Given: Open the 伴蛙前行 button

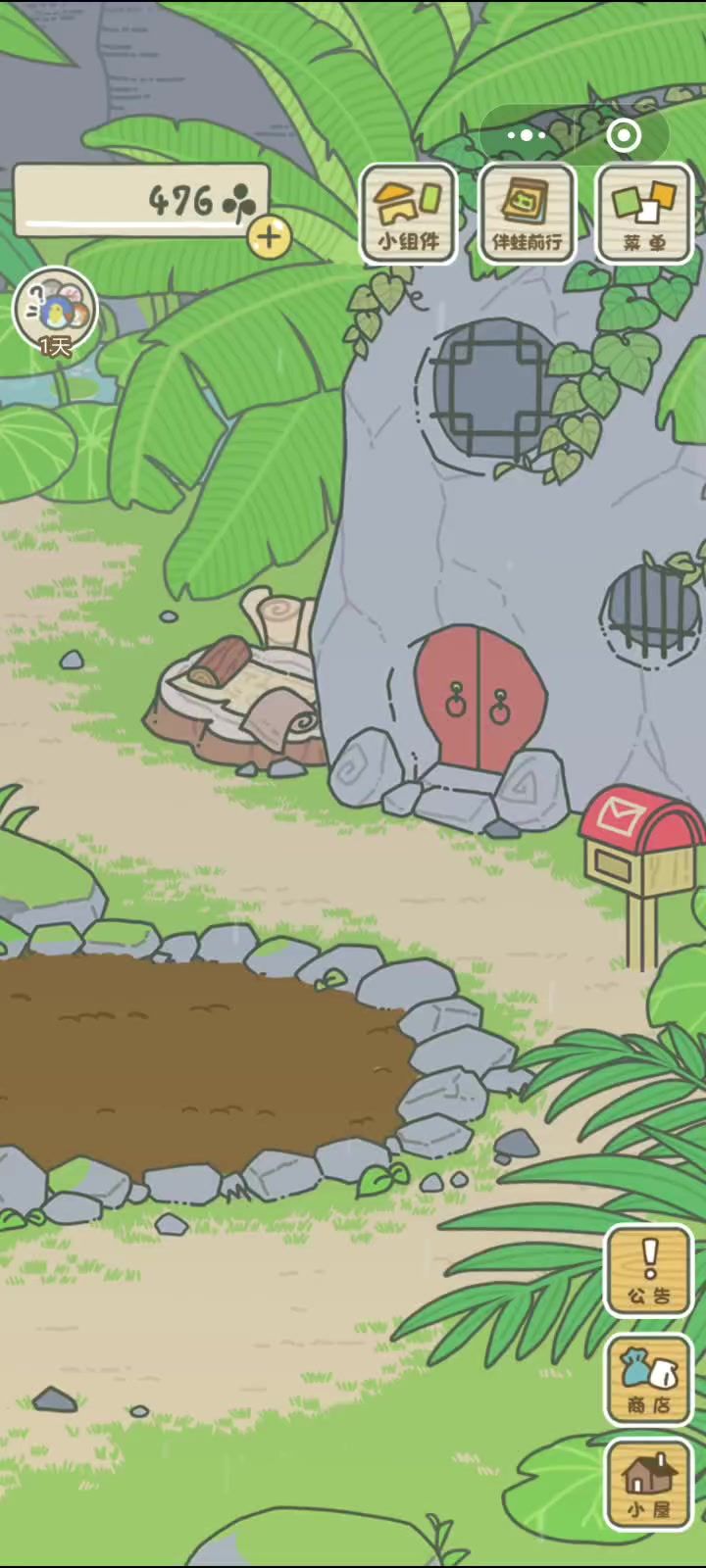Looking at the screenshot, I should point(528,214).
